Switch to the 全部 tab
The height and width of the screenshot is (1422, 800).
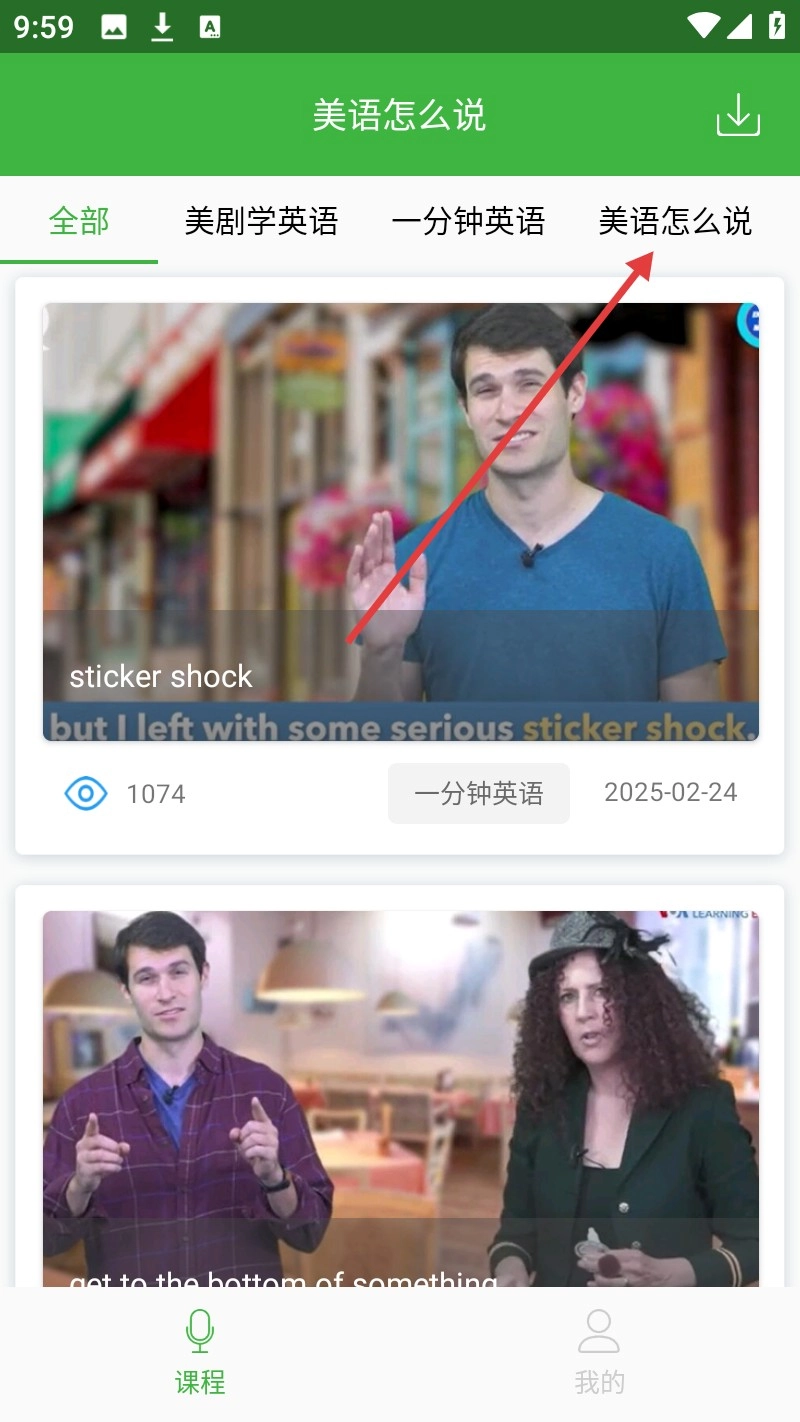79,221
